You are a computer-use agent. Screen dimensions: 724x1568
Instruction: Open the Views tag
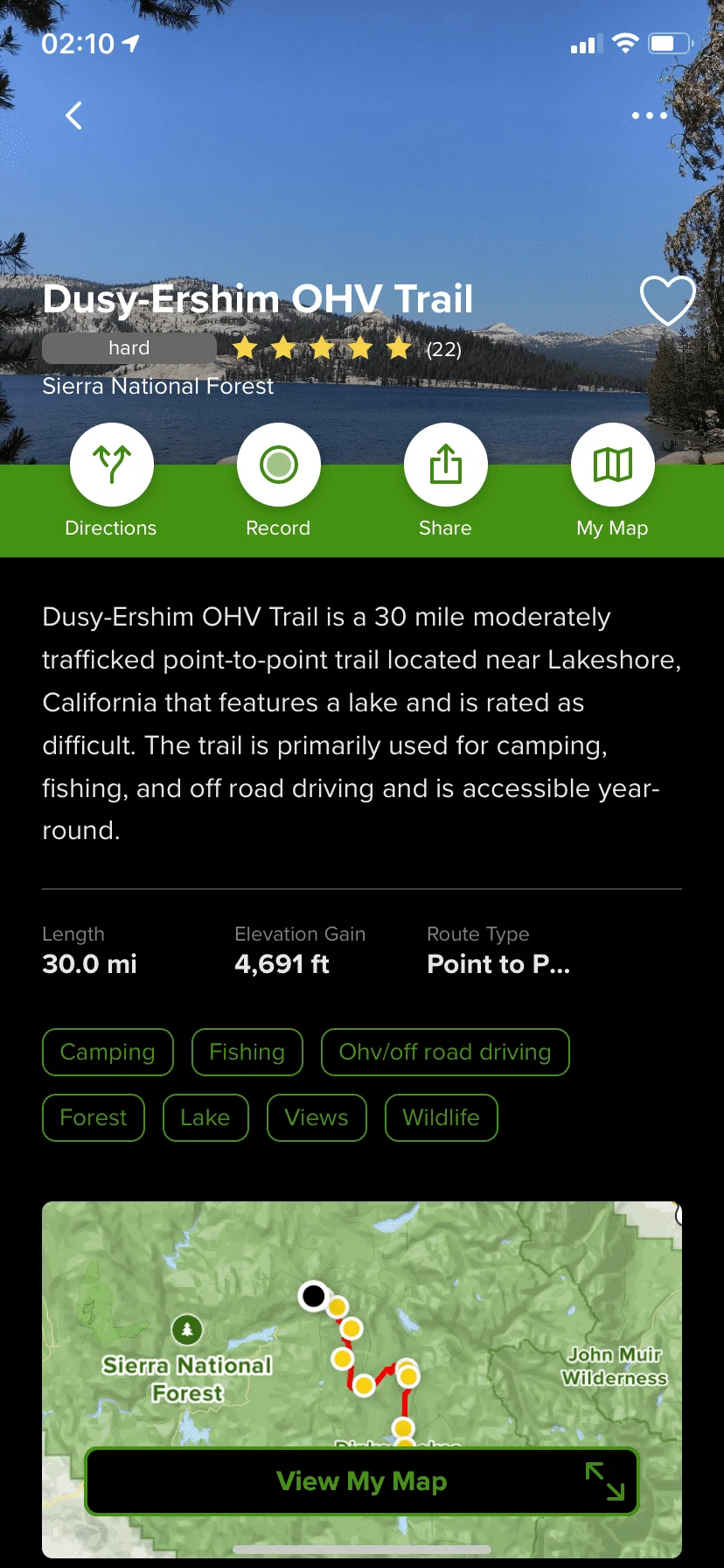(x=317, y=1117)
